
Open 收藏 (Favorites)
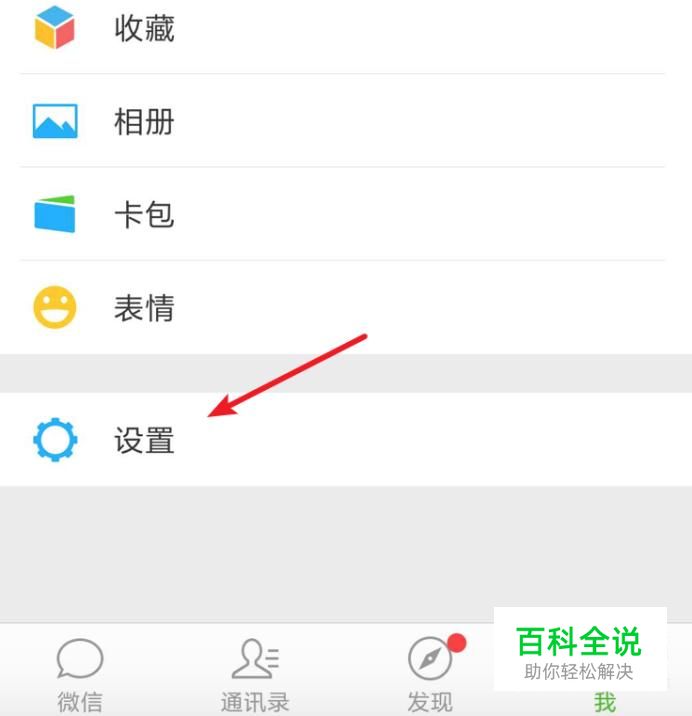144,29
